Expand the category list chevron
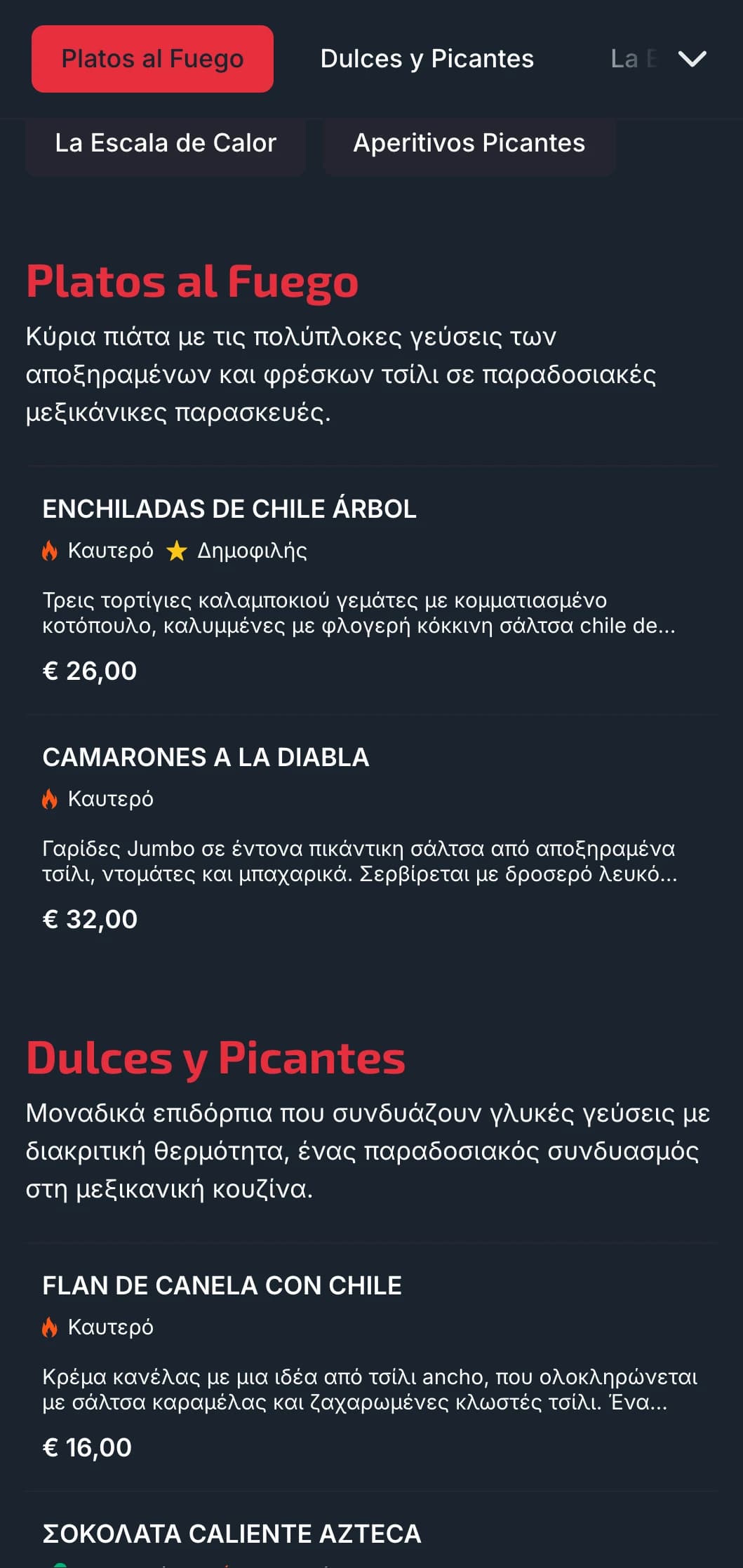Image resolution: width=743 pixels, height=1568 pixels. [692, 59]
